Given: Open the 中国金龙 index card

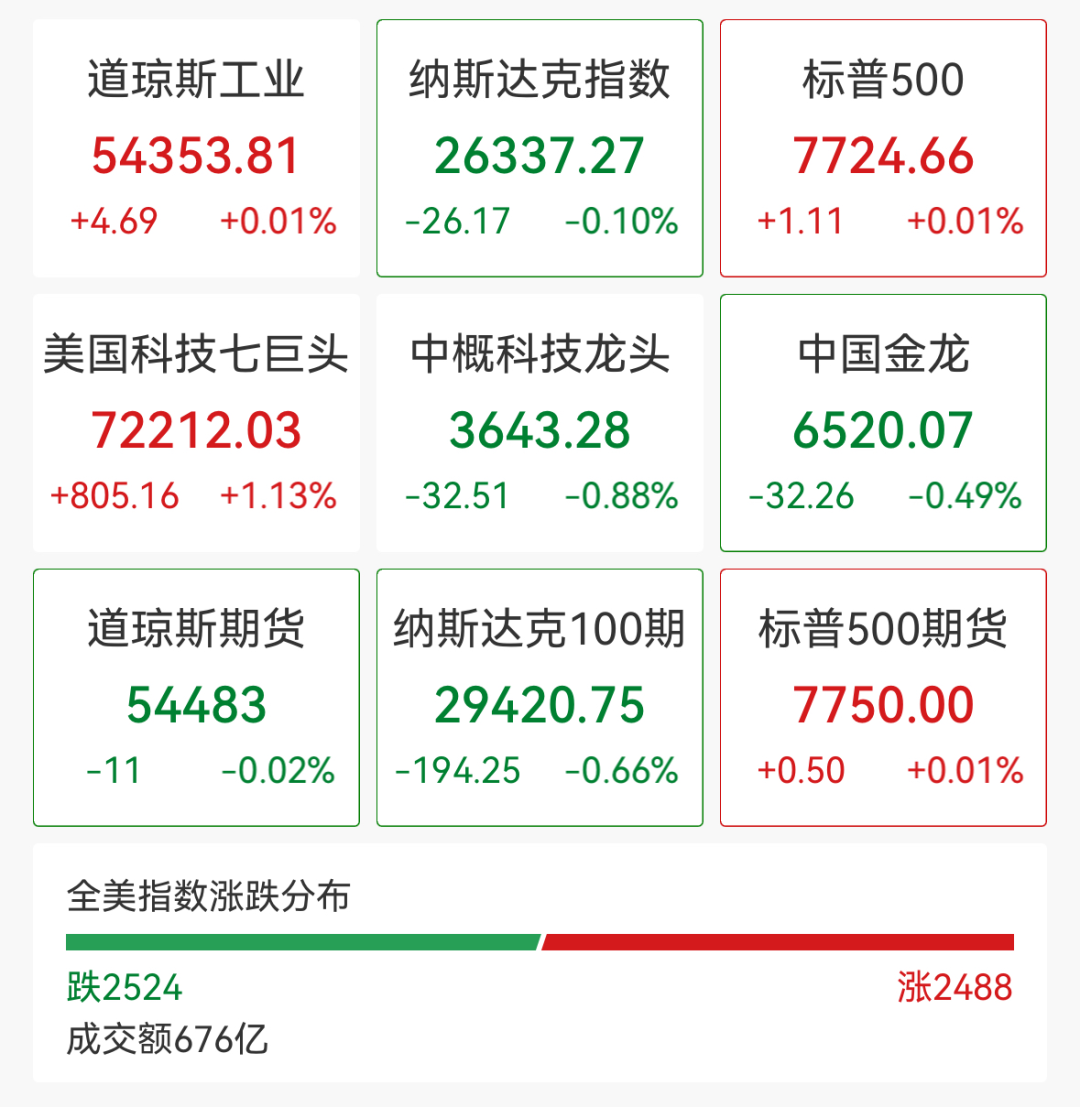Looking at the screenshot, I should (883, 423).
